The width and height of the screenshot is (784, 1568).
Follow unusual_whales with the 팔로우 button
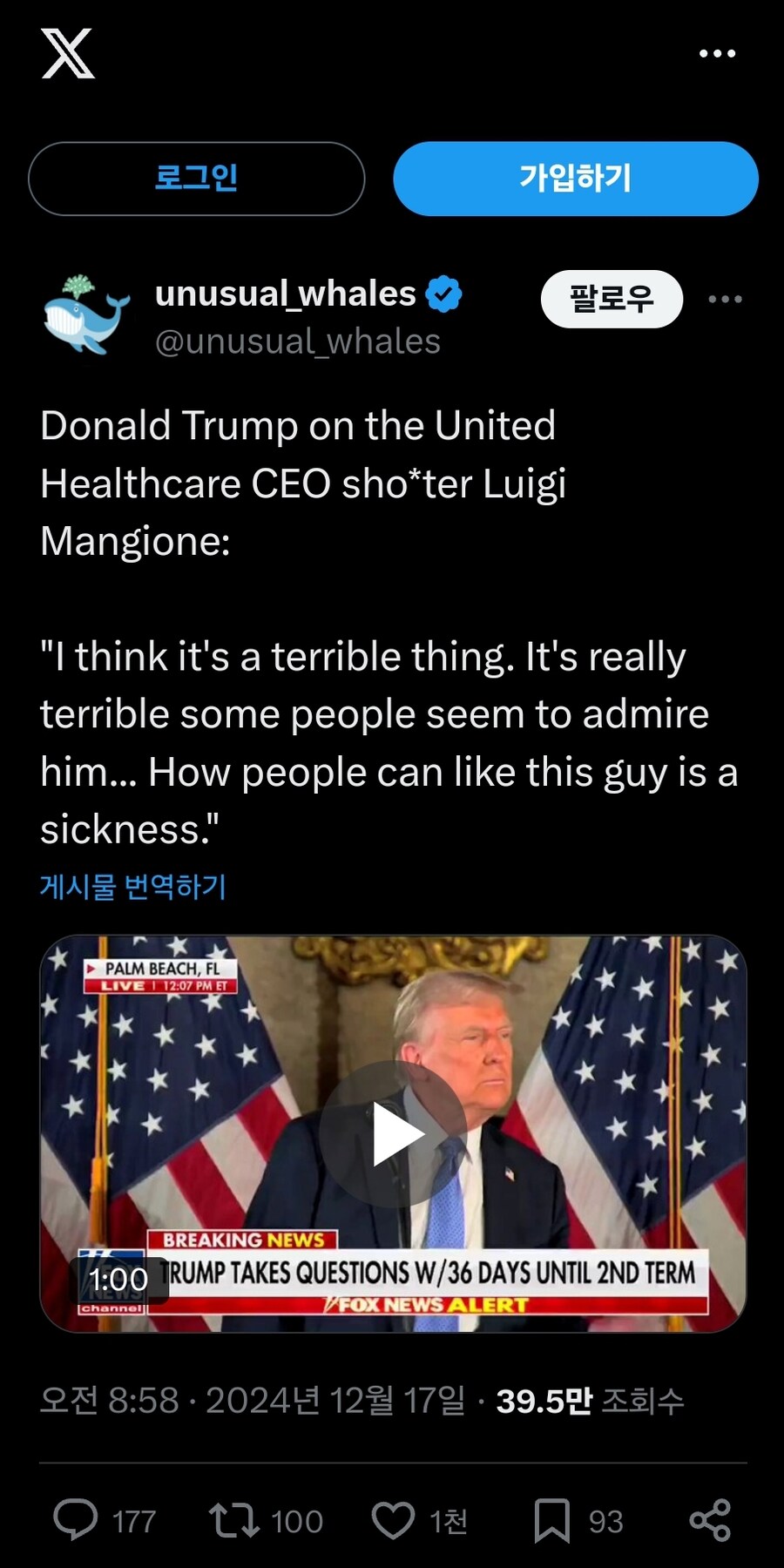(612, 298)
